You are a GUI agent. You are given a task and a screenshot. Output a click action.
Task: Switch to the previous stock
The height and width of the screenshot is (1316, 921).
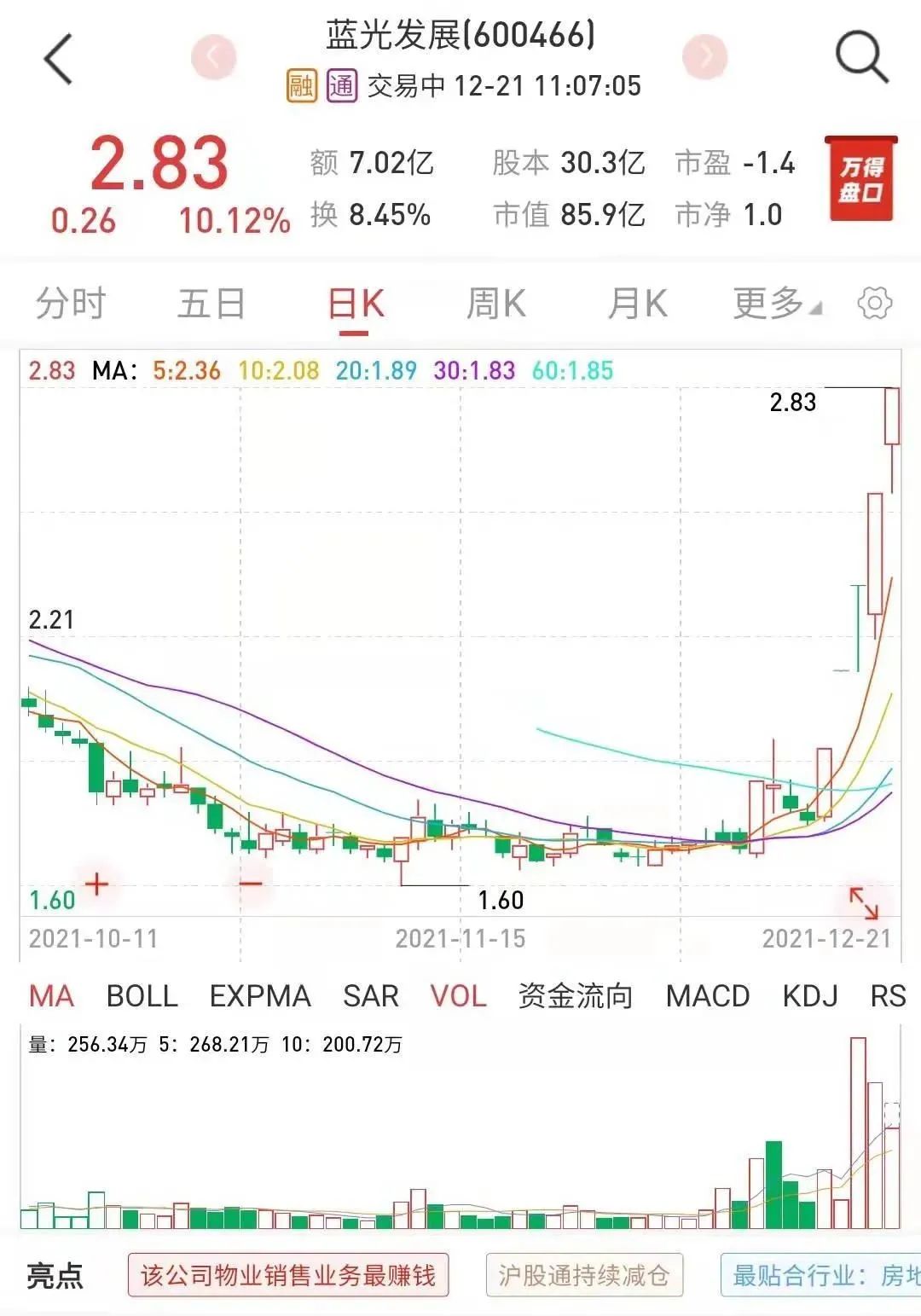tap(212, 57)
